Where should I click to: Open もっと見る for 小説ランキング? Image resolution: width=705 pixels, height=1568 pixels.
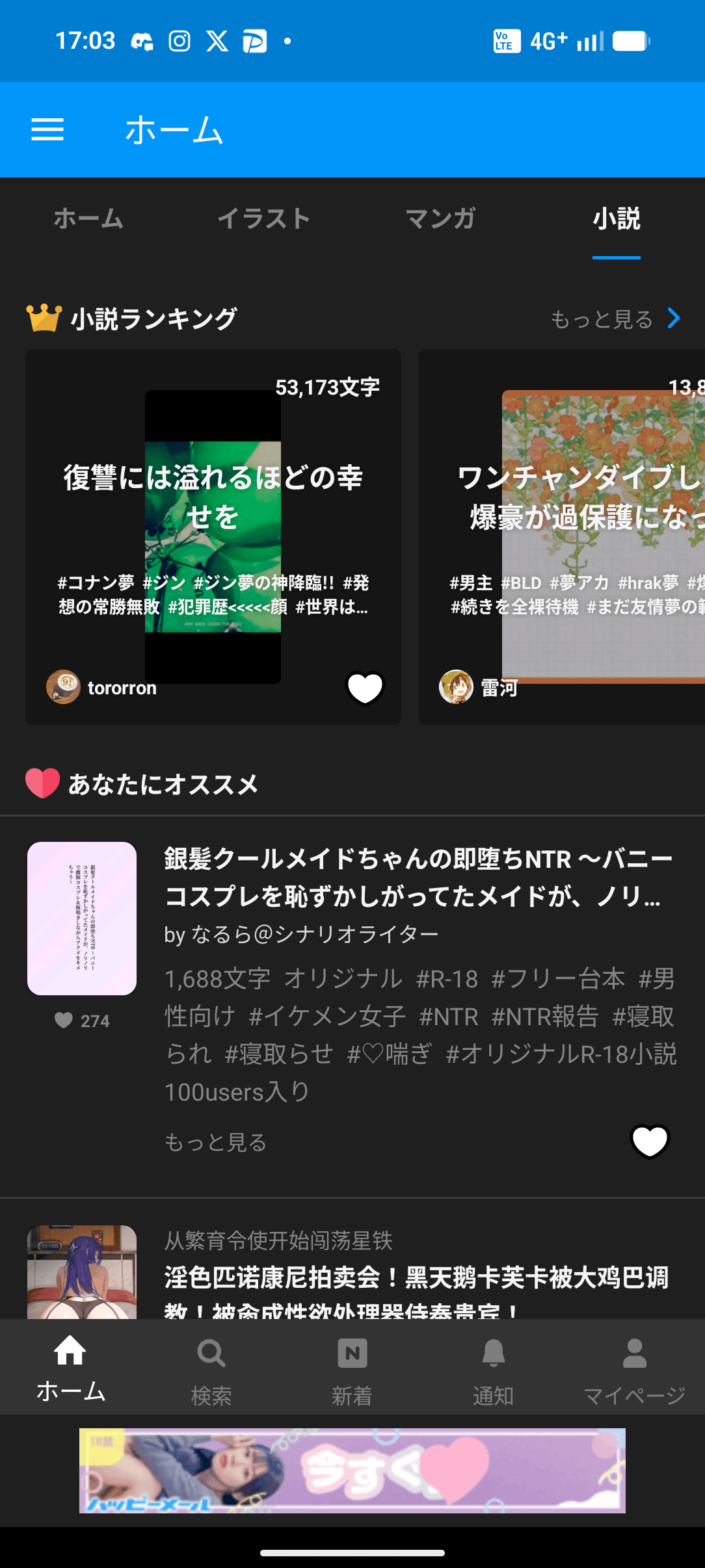pyautogui.click(x=614, y=319)
